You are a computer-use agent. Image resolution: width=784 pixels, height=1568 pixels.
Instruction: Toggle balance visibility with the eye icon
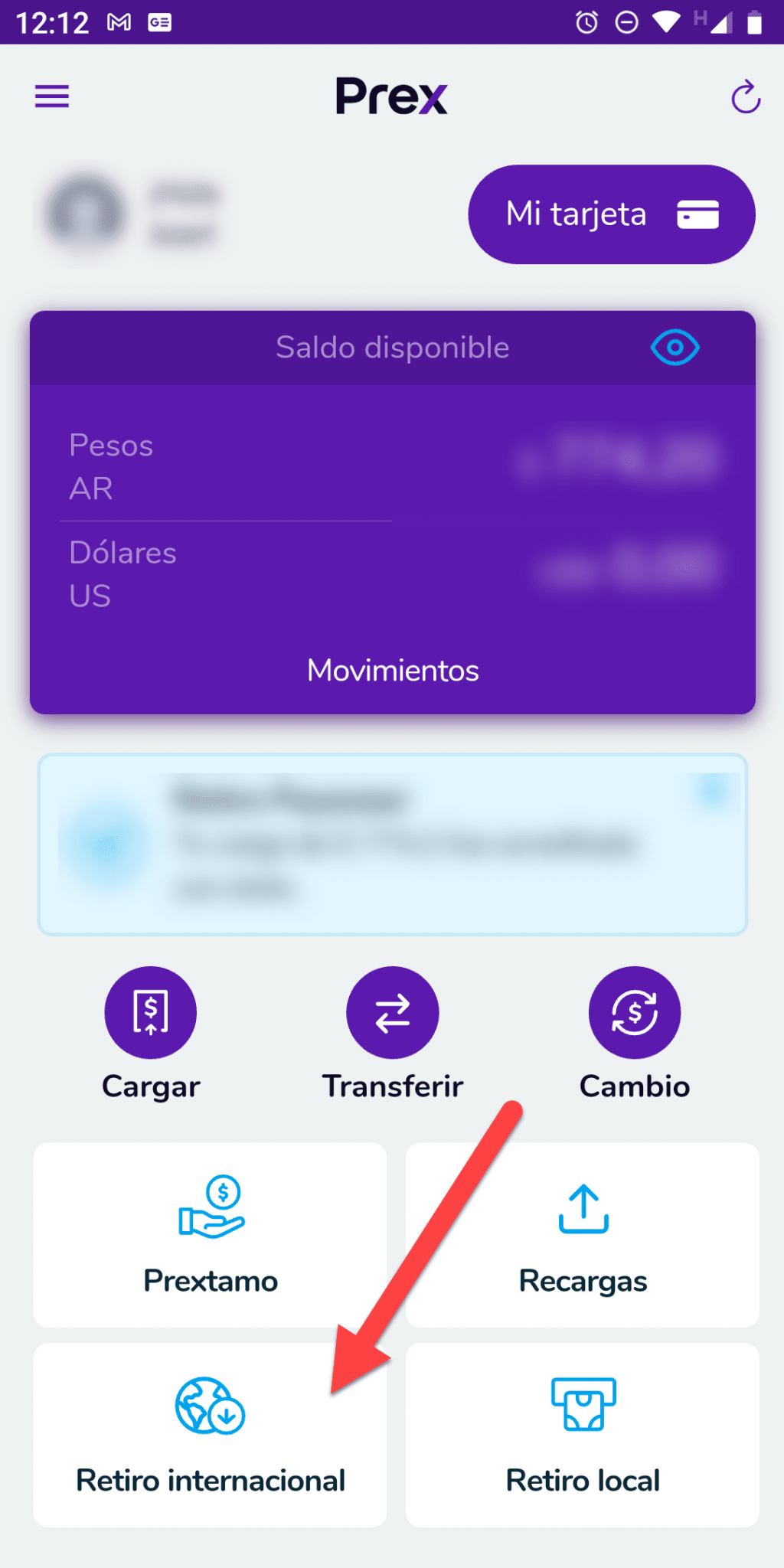pos(675,348)
